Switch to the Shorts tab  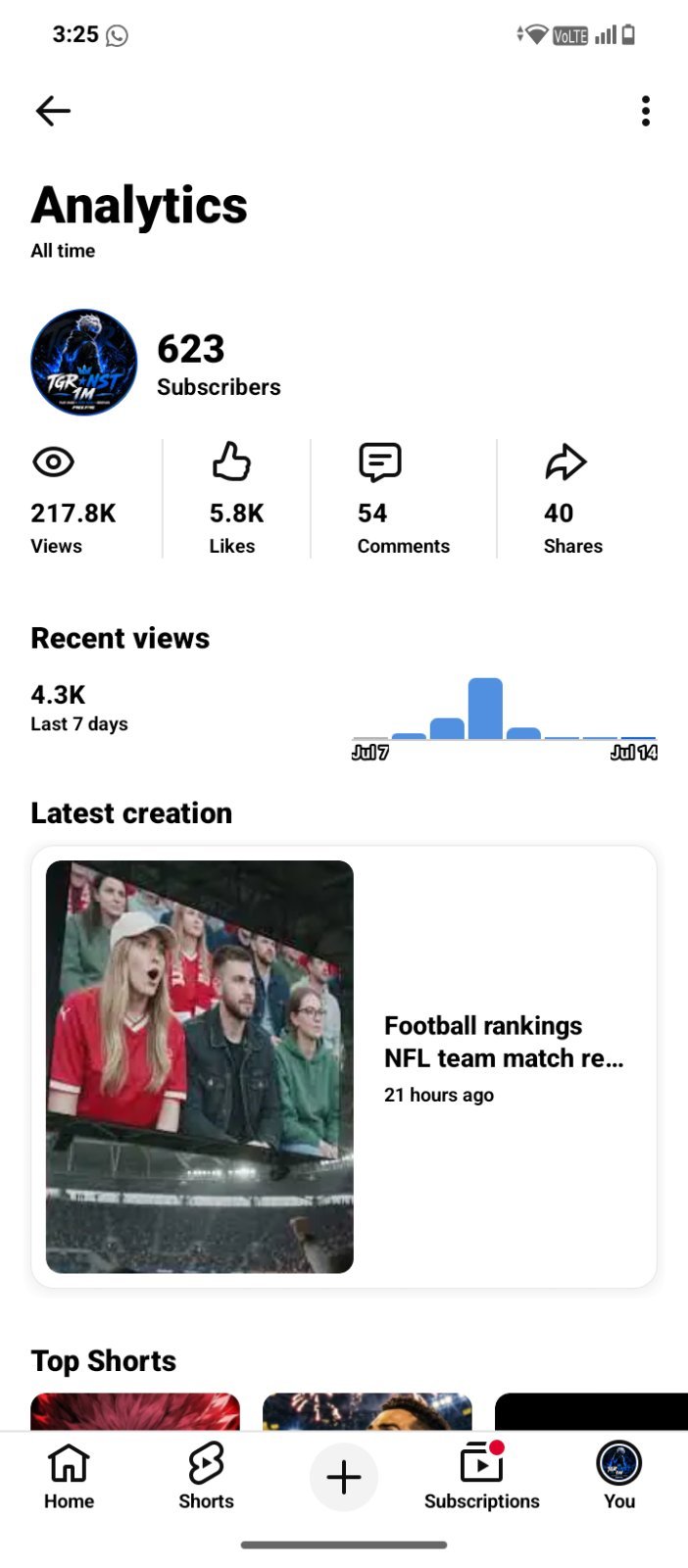coord(206,1476)
